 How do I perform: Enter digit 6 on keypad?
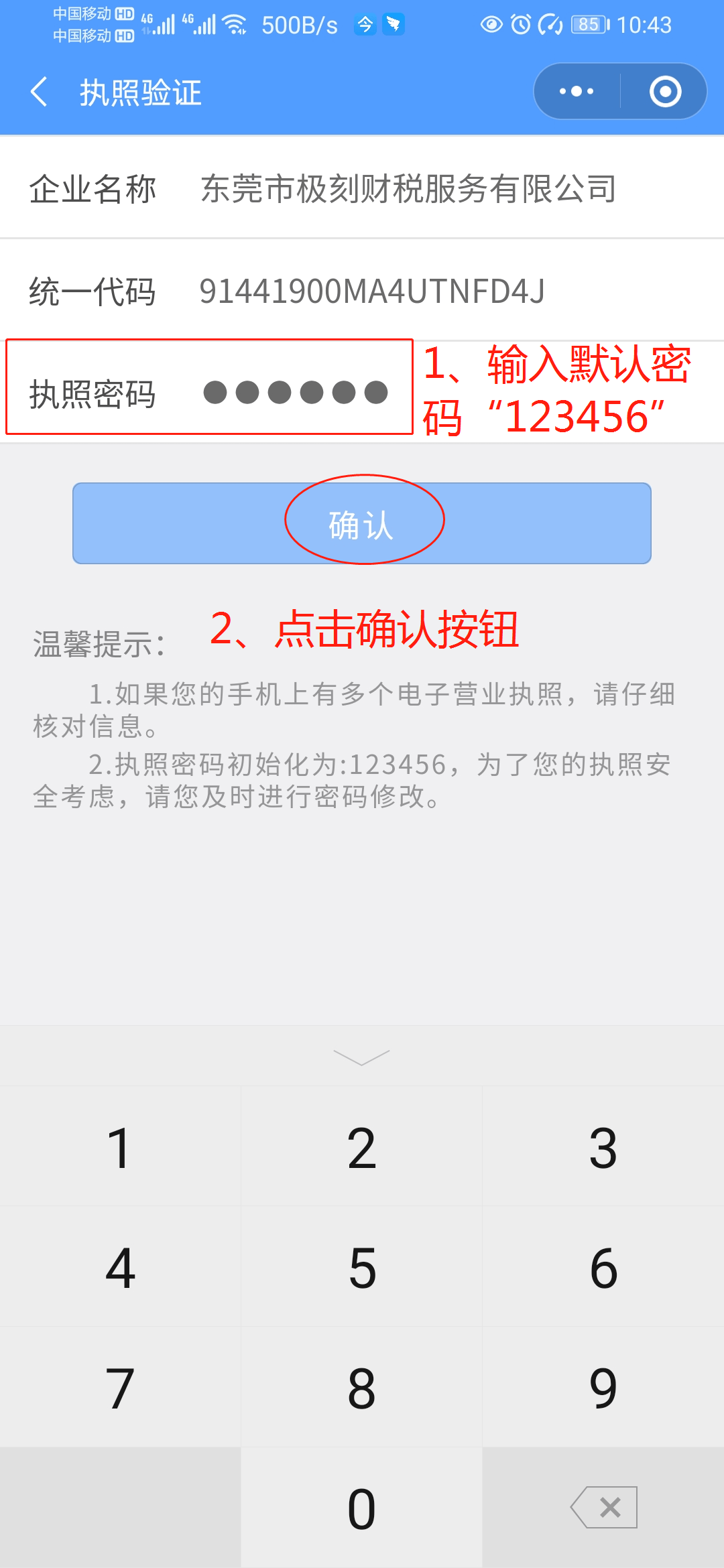(x=603, y=1268)
